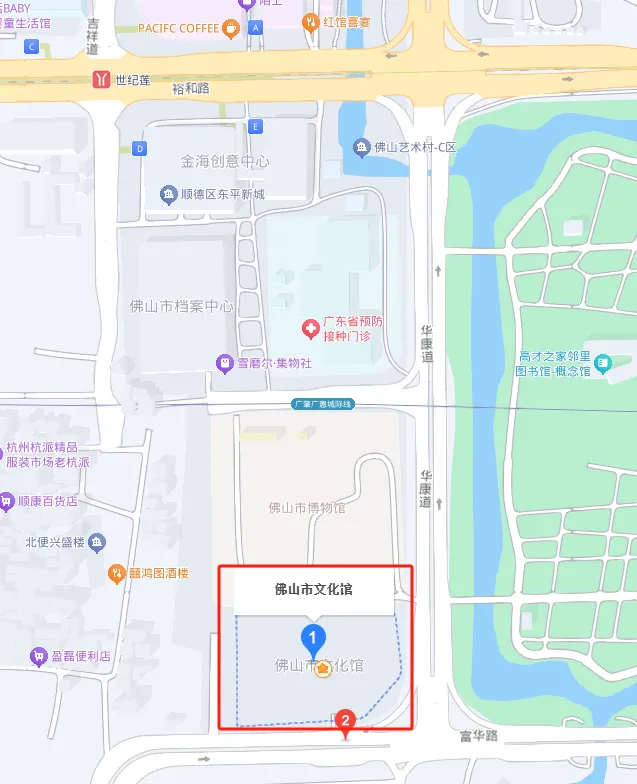Open the 佛山市文化馆 callout label
This screenshot has width=637, height=784.
point(314,589)
